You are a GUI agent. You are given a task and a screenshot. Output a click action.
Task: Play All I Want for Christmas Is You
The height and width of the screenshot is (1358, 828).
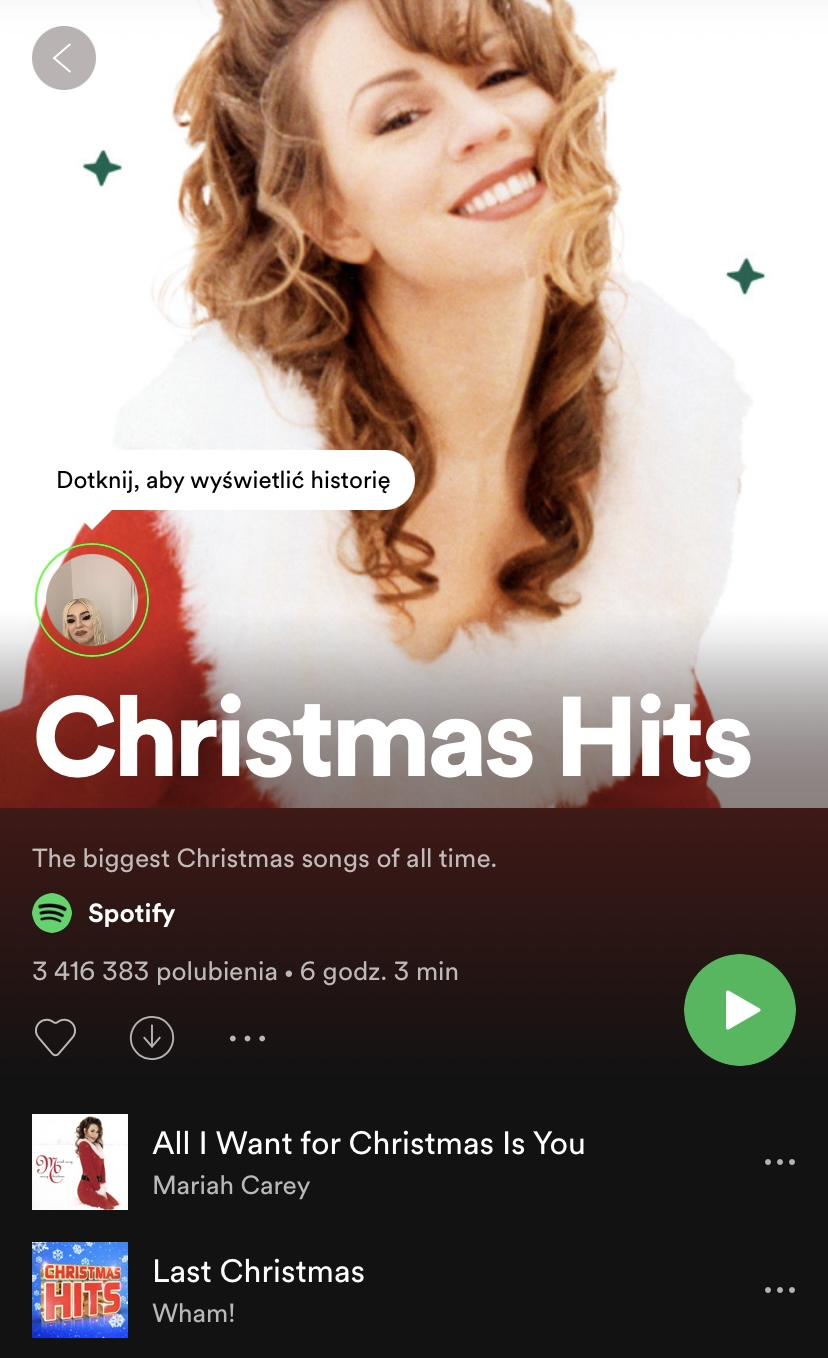(368, 1161)
